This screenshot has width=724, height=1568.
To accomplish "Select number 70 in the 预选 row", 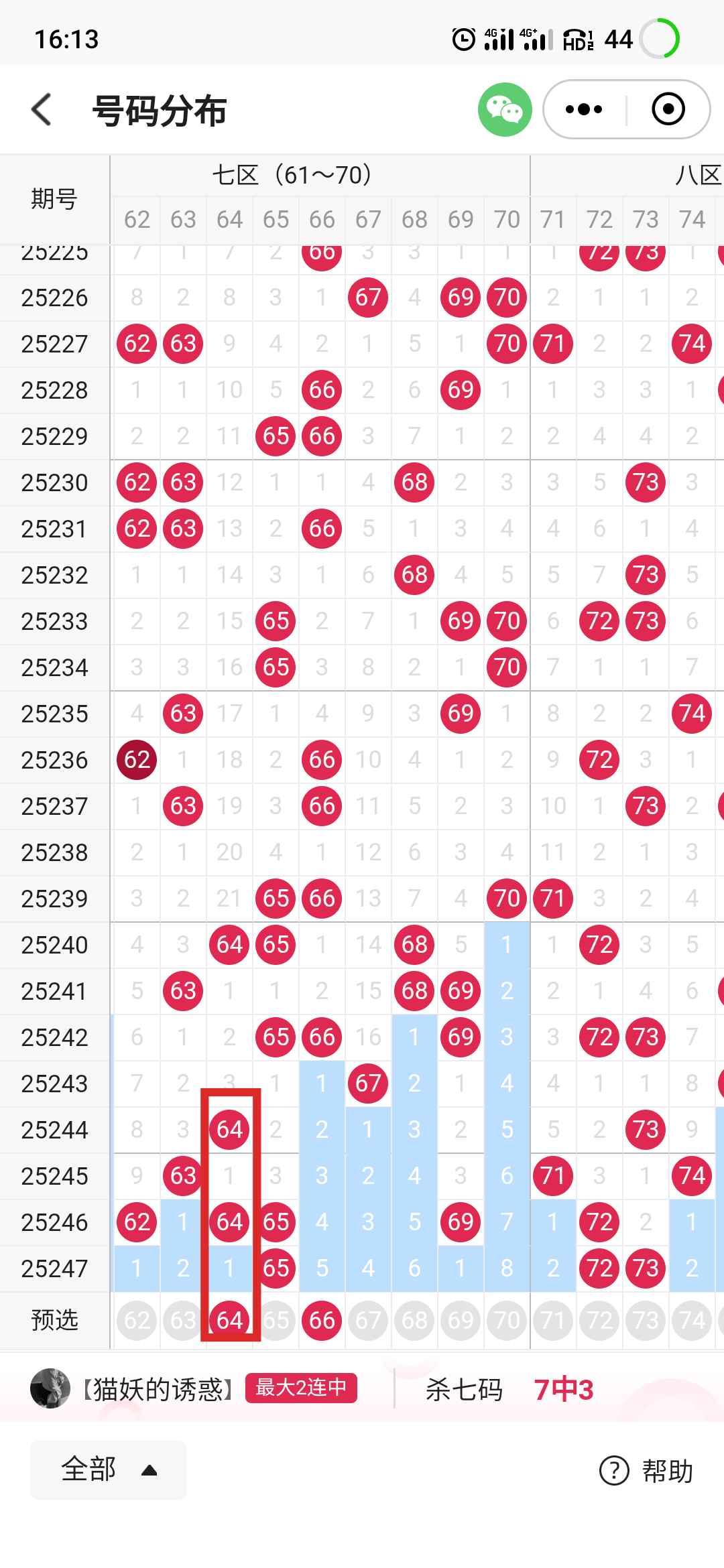I will (x=507, y=1320).
